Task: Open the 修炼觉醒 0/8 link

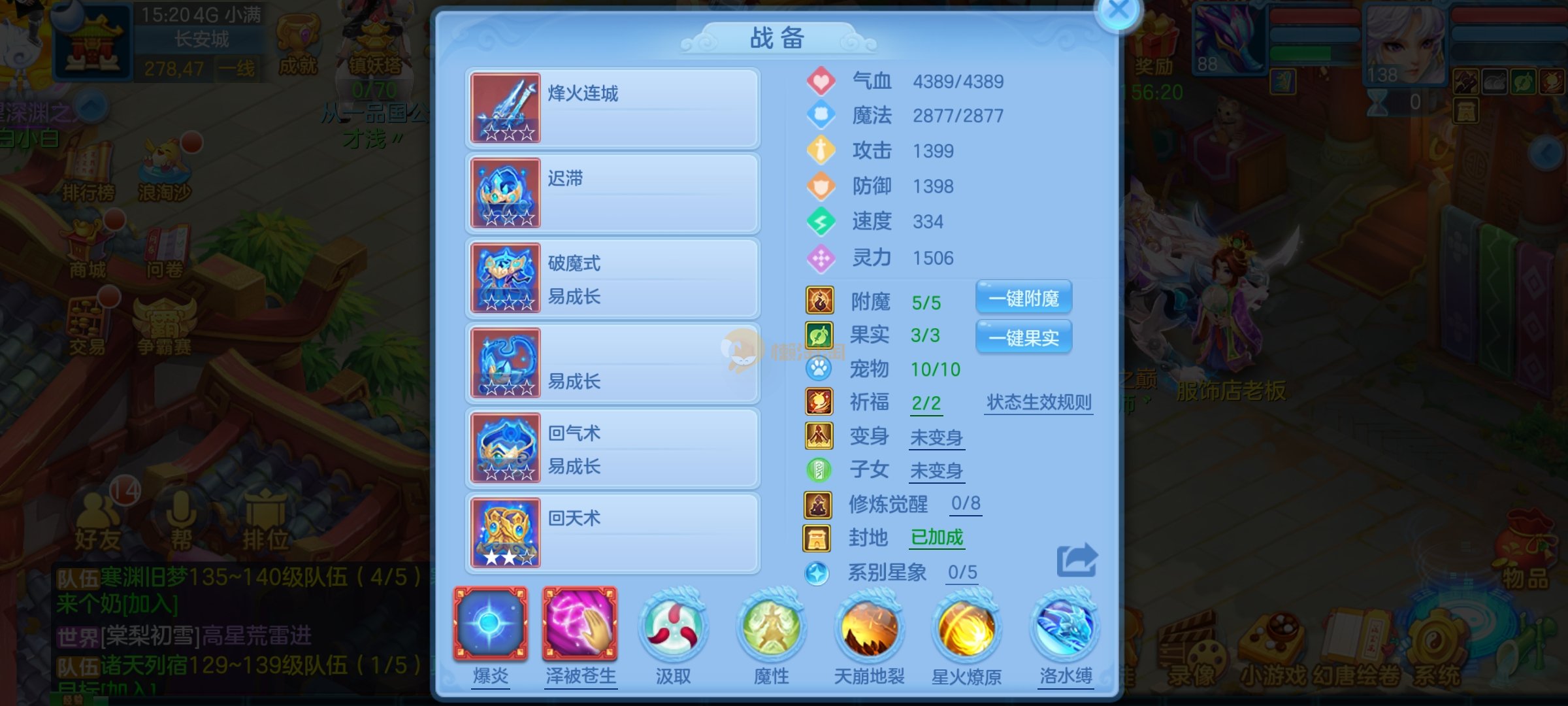Action: (966, 503)
